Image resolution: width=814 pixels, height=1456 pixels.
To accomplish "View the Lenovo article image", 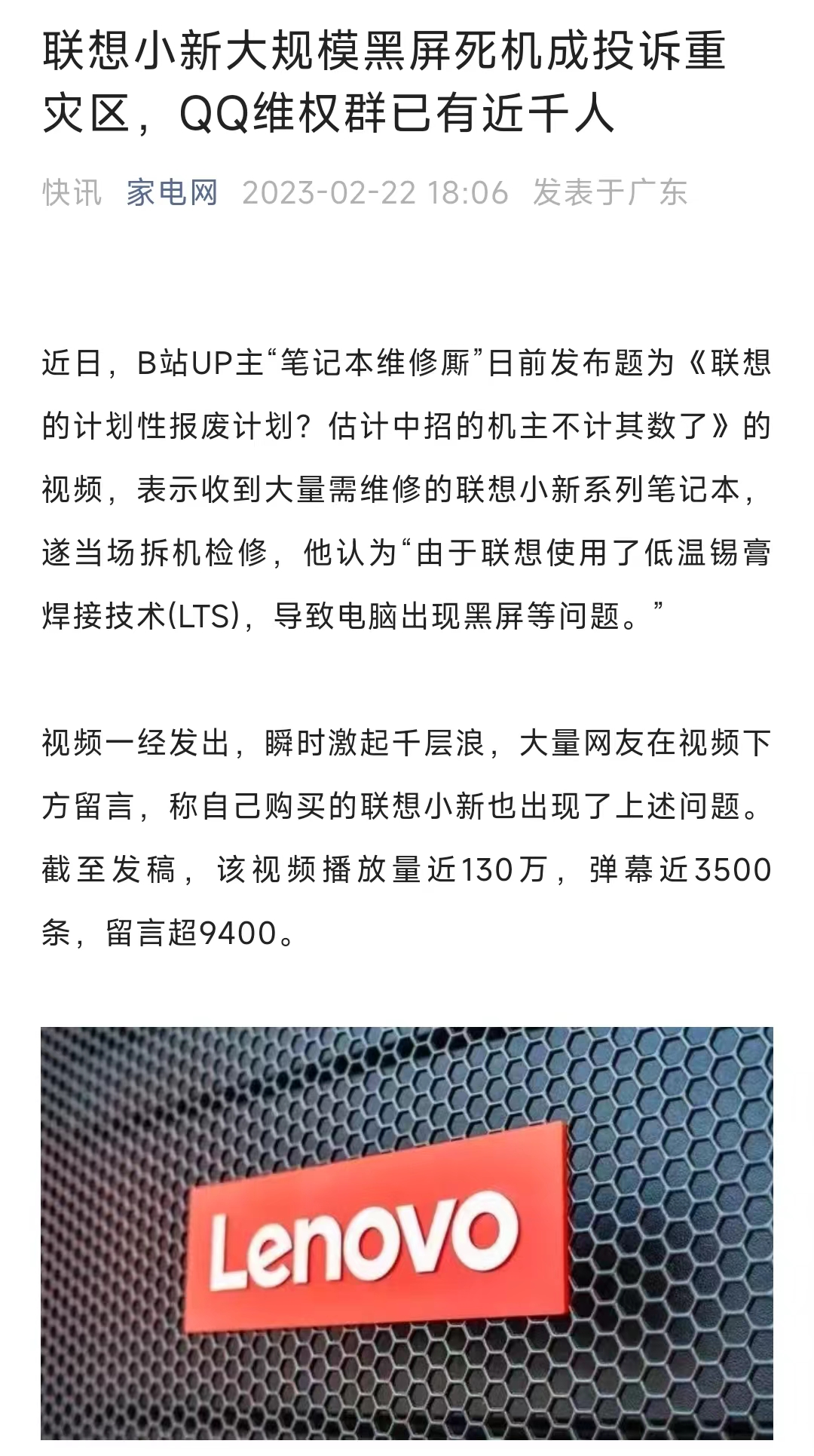I will [x=407, y=1237].
